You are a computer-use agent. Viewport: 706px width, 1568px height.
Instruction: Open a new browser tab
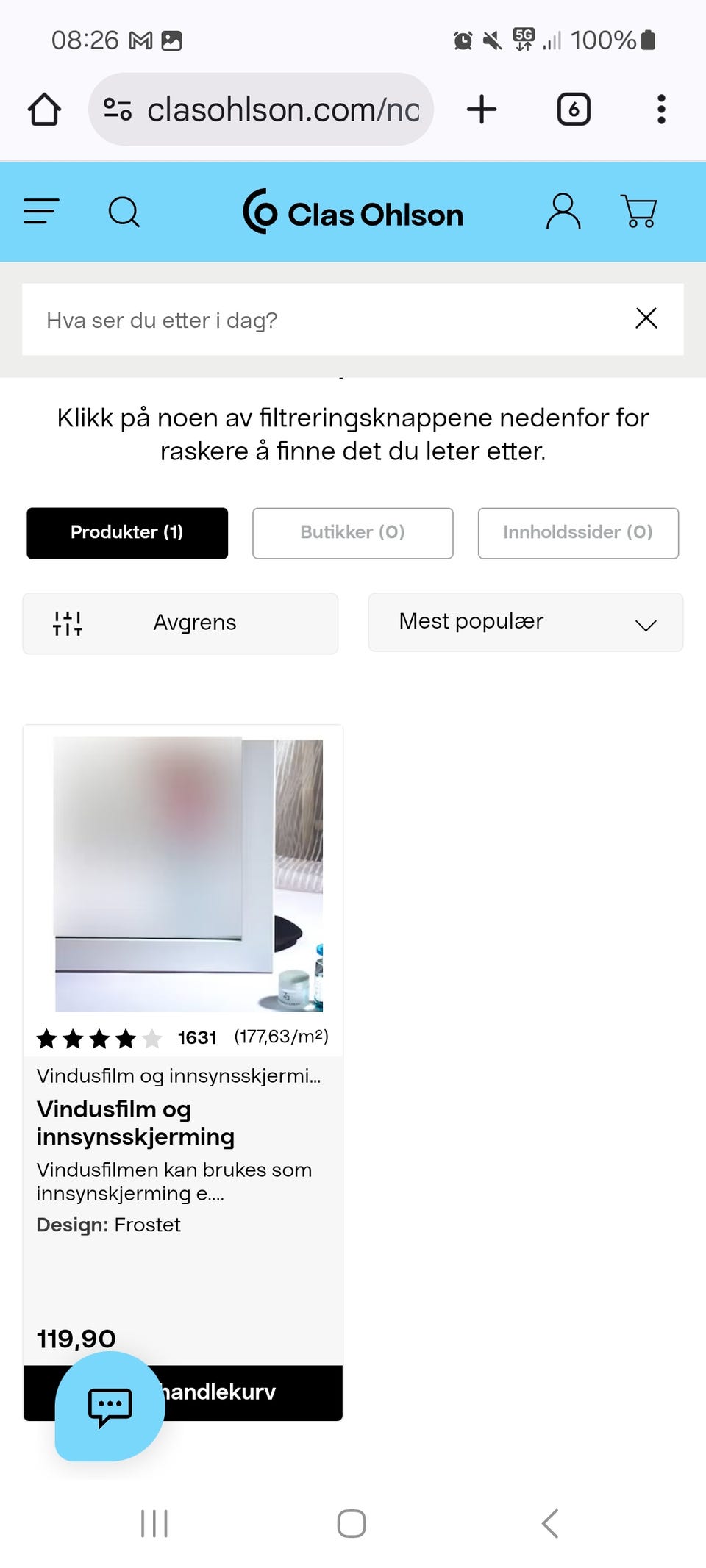pyautogui.click(x=481, y=109)
